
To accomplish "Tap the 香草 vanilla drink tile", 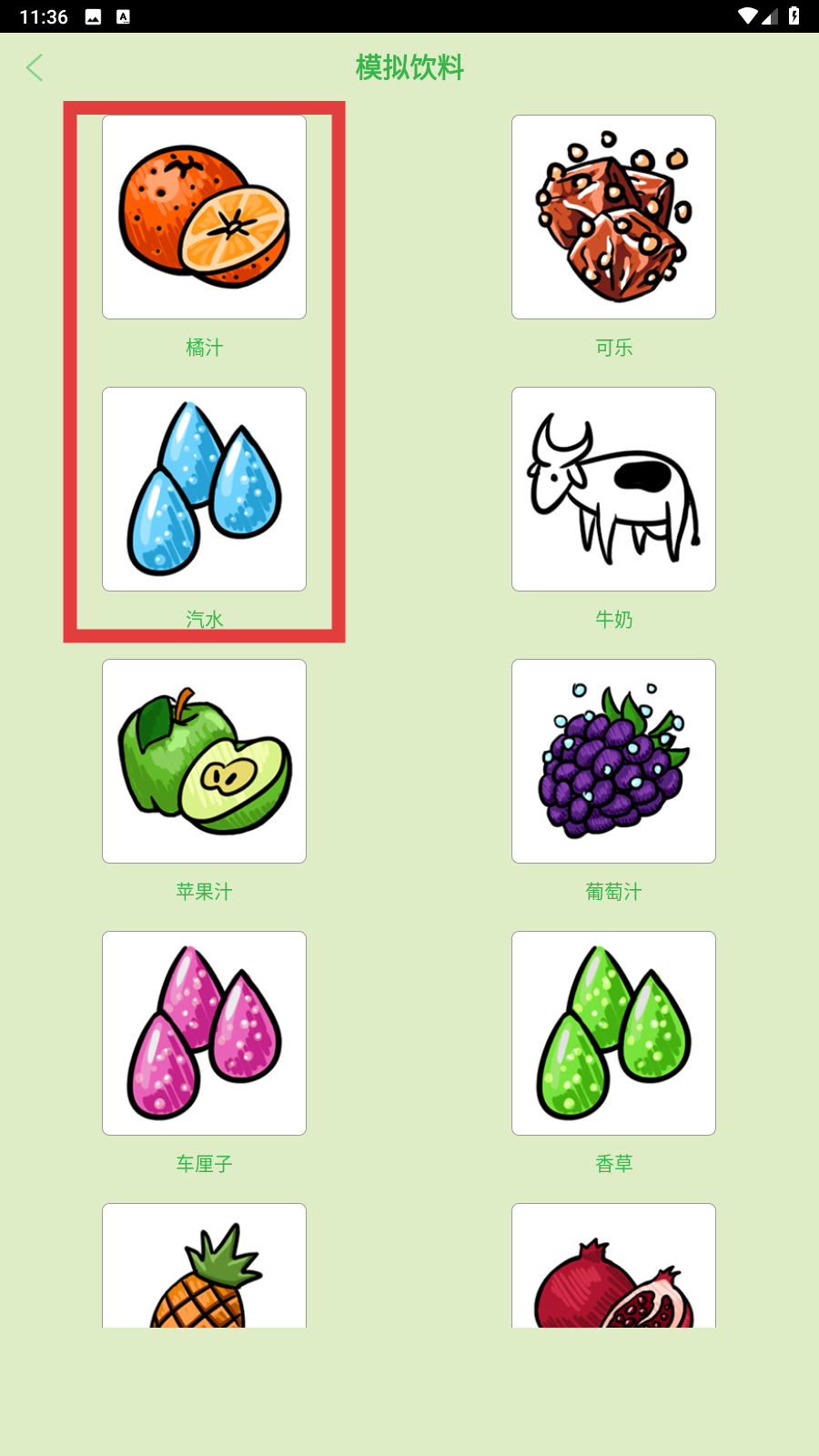I will click(x=613, y=1033).
